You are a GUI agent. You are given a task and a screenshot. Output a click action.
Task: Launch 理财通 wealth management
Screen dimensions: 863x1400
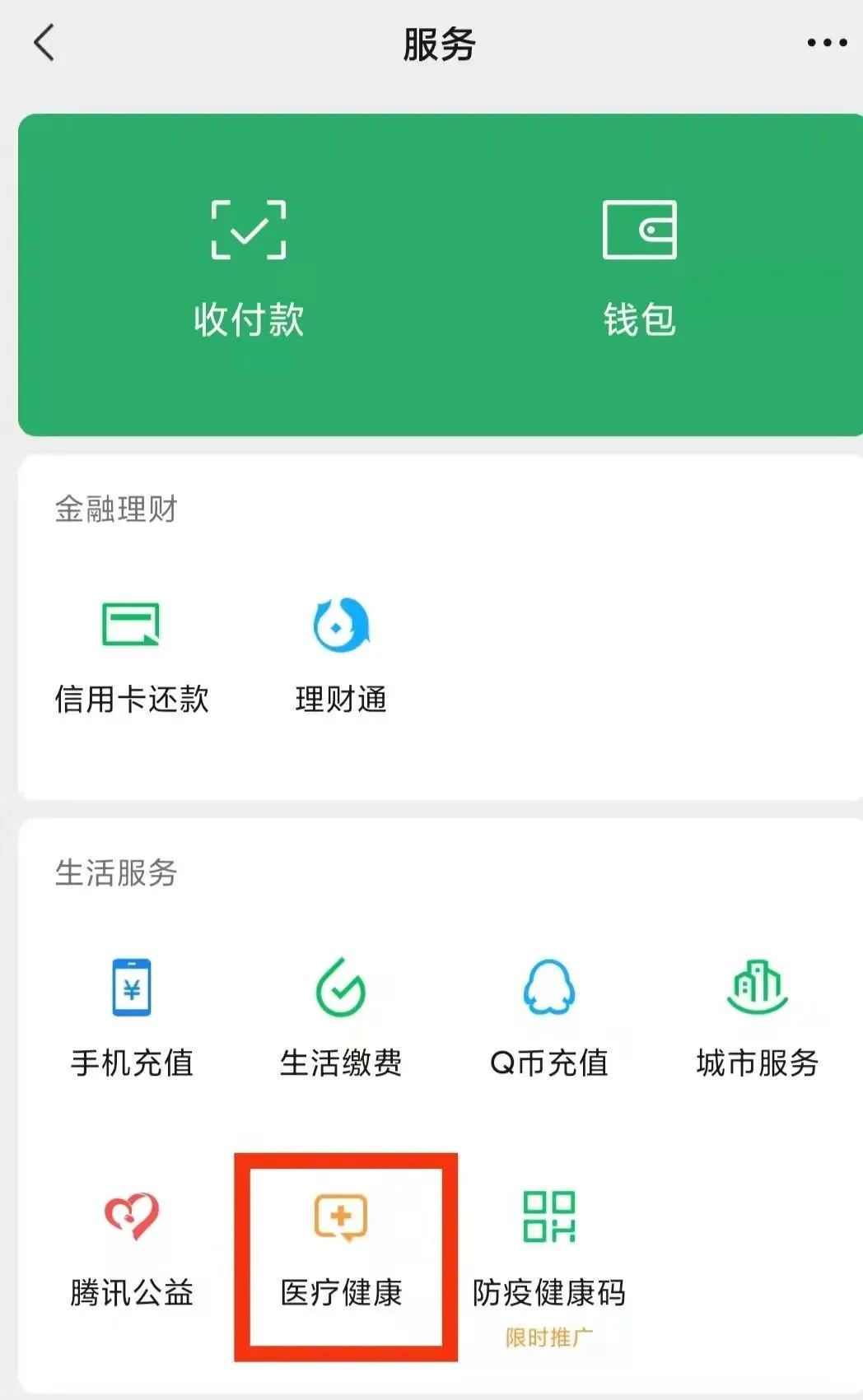tap(341, 655)
